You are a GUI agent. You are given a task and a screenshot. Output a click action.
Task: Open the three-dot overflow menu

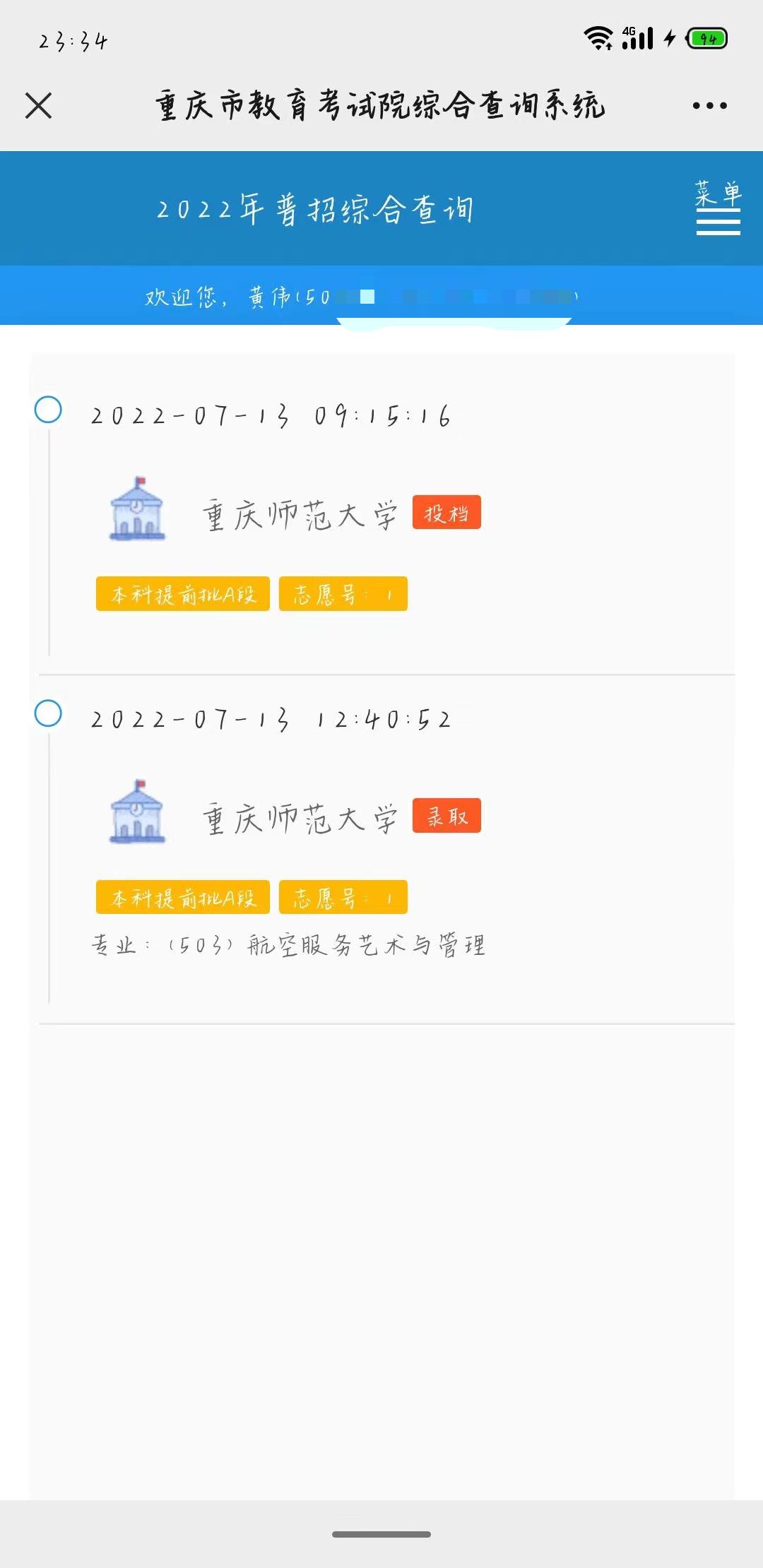[x=709, y=106]
